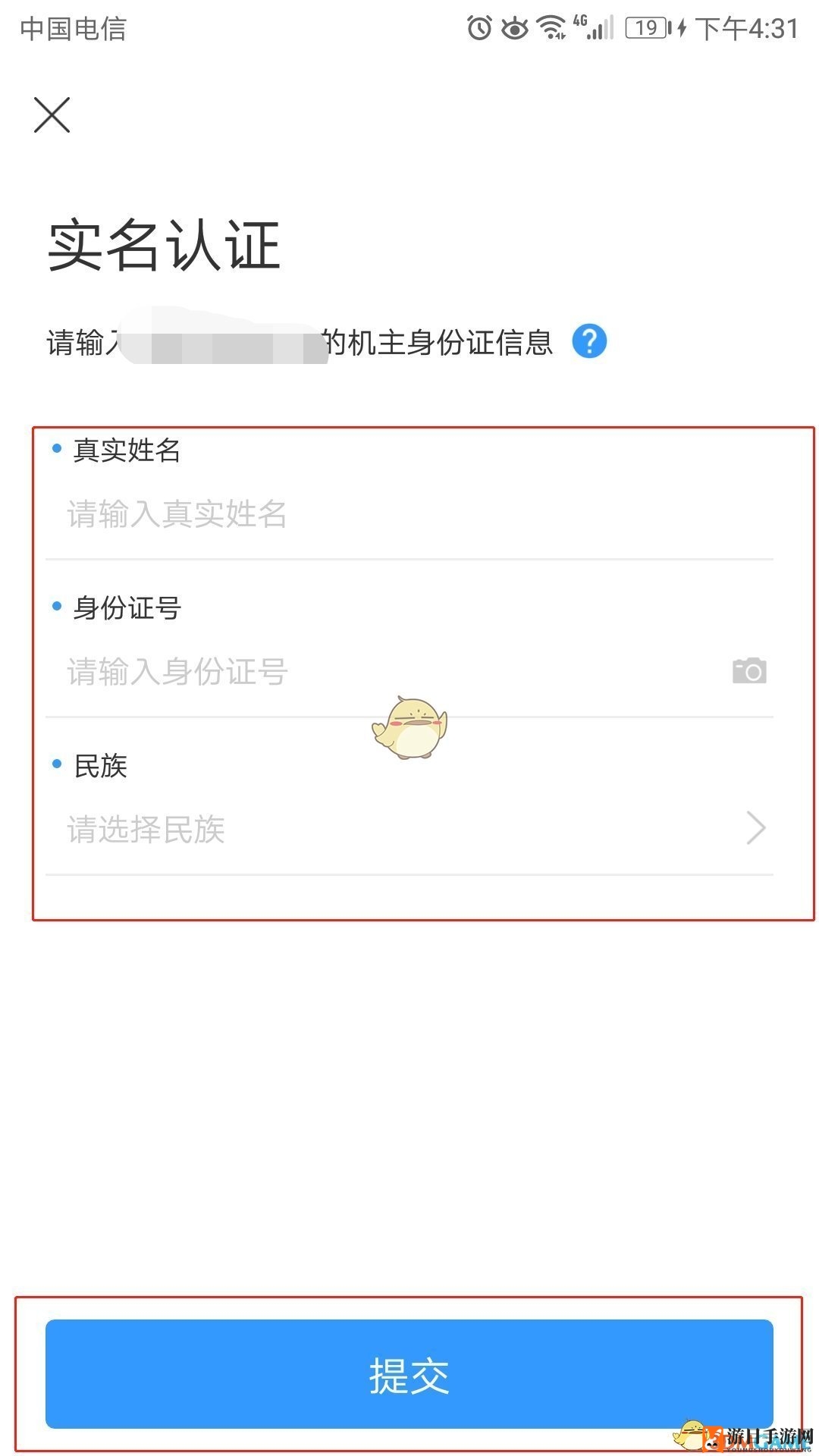Focus the 身份证号 input field
This screenshot has width=819, height=1456.
(387, 672)
